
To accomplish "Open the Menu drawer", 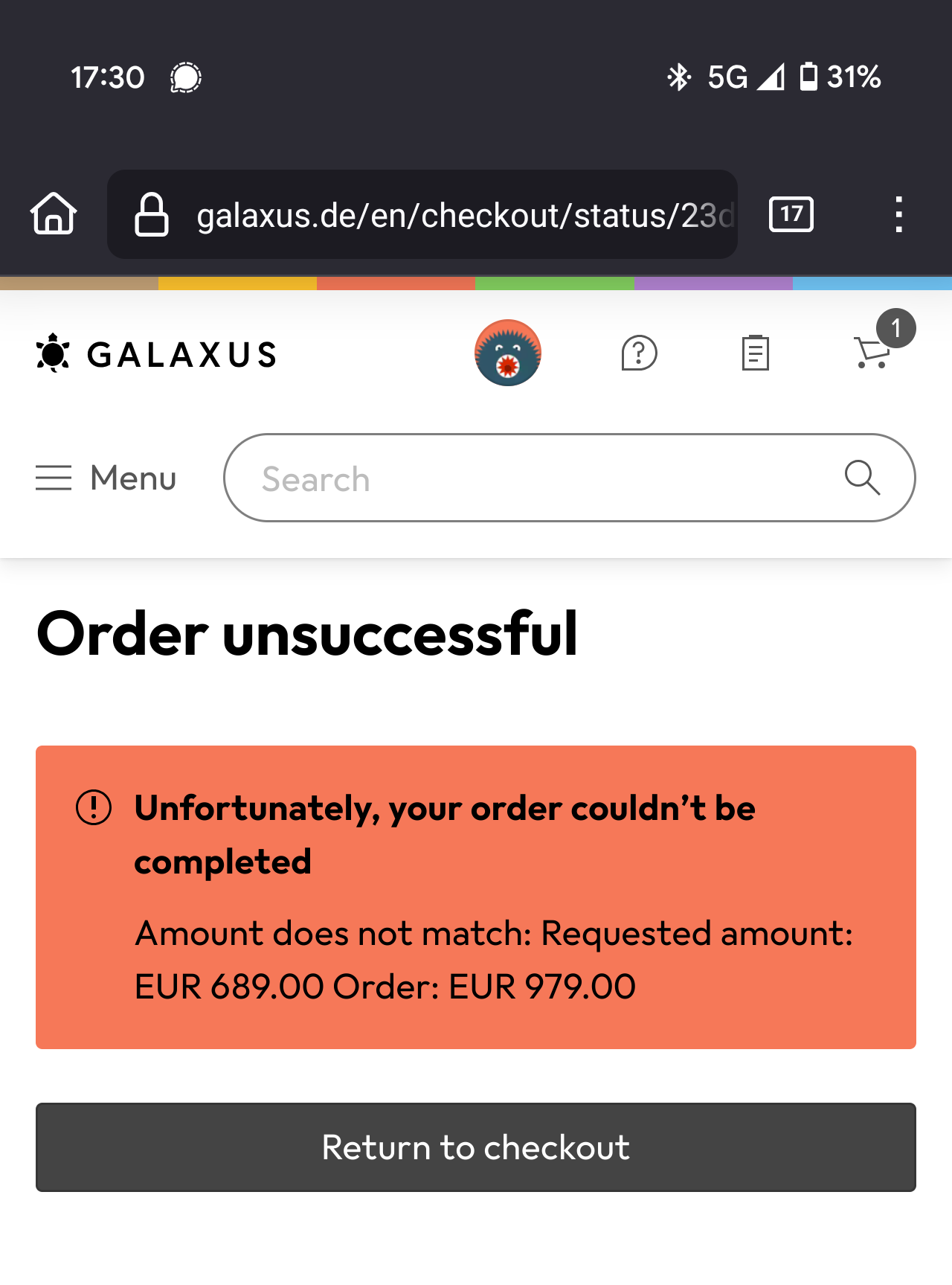I will point(106,478).
